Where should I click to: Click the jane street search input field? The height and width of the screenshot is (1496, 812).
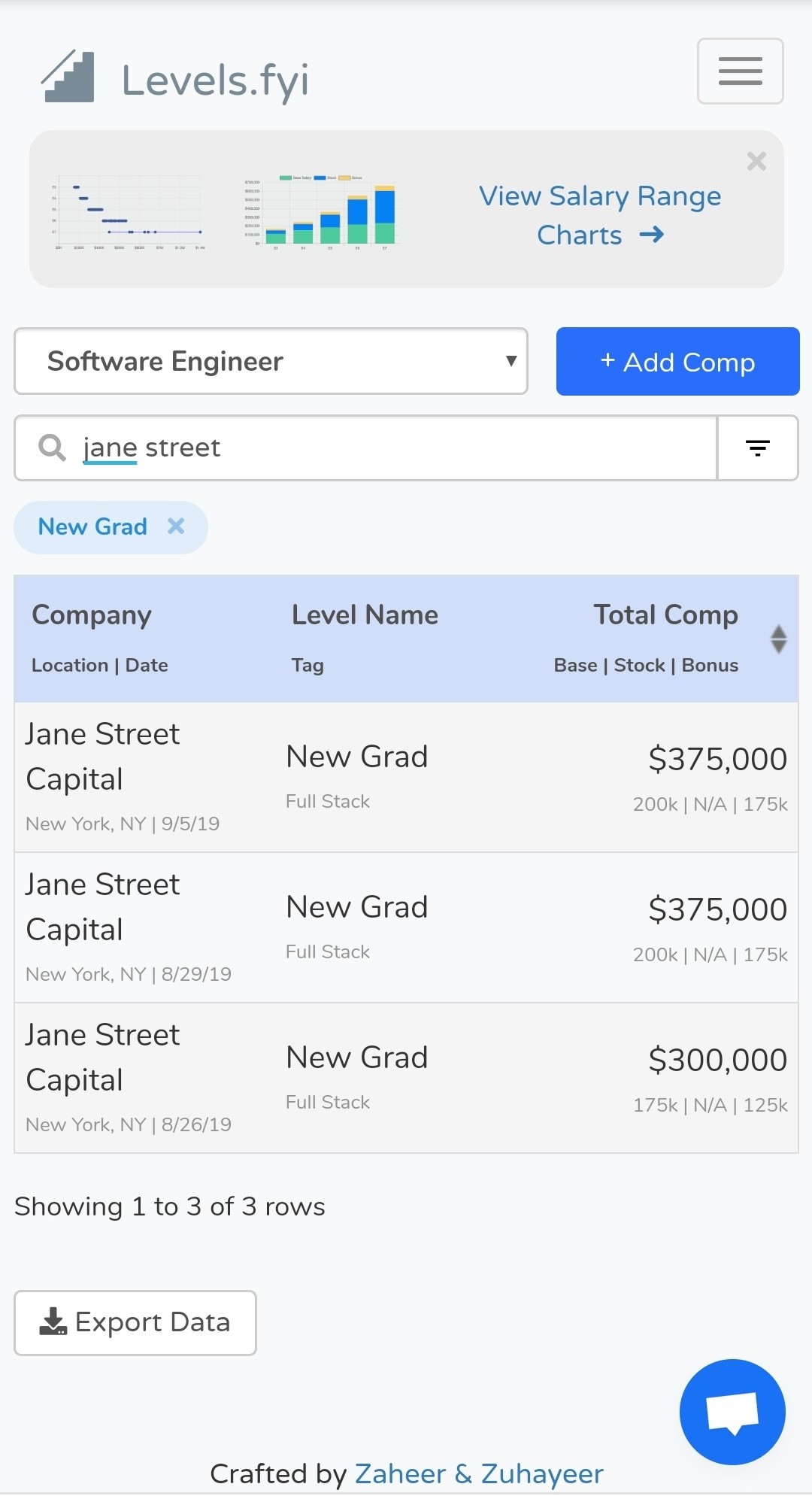point(376,448)
